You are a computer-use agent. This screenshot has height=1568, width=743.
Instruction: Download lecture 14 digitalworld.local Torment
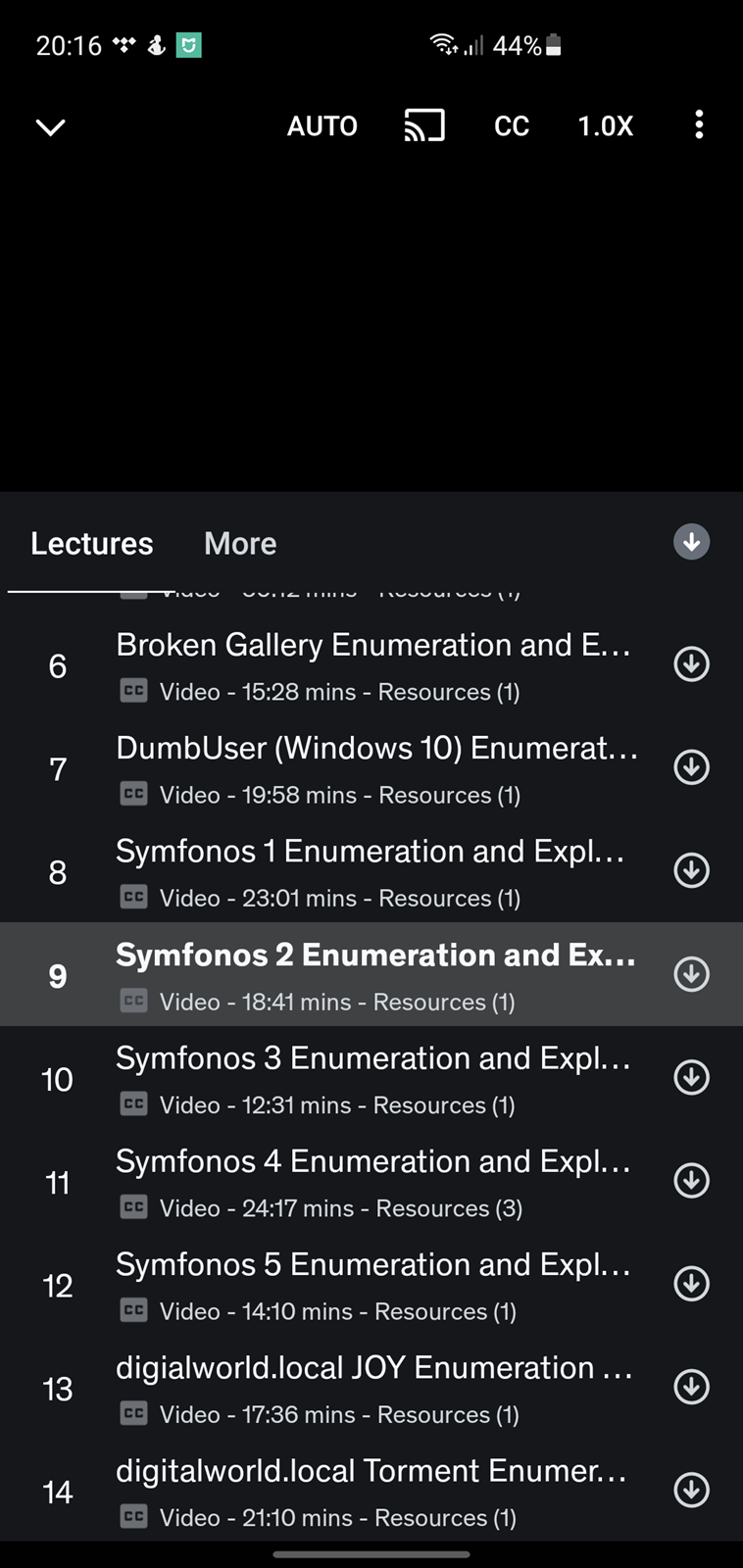691,1491
